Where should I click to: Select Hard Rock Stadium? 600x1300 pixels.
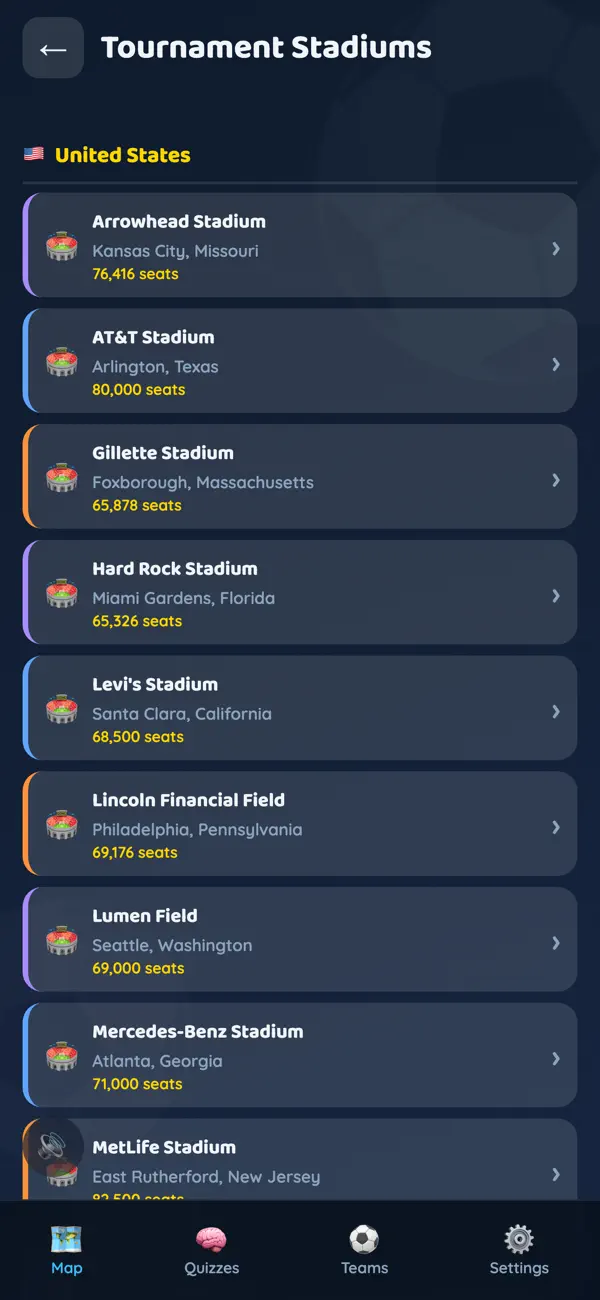click(300, 593)
